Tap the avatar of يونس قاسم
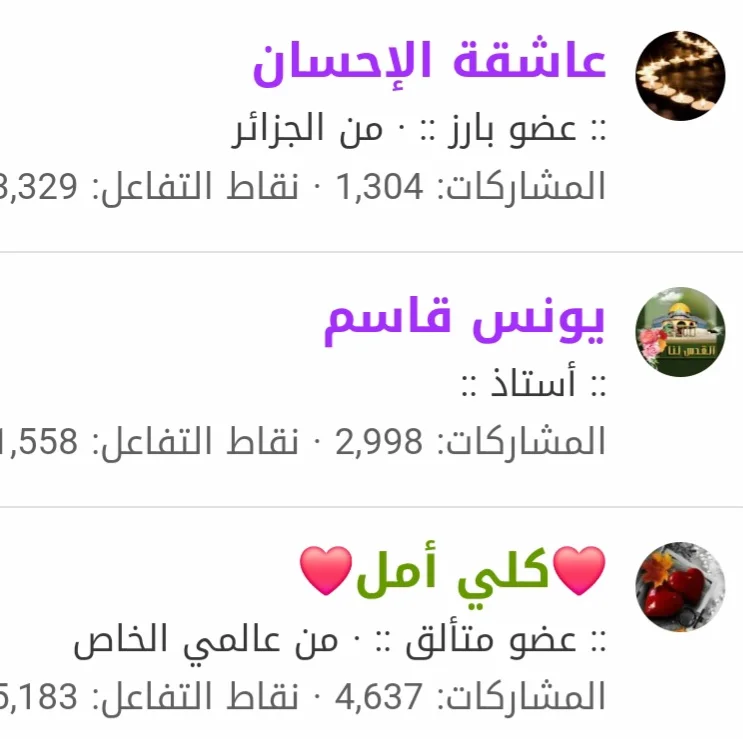This screenshot has width=743, height=739. click(680, 332)
